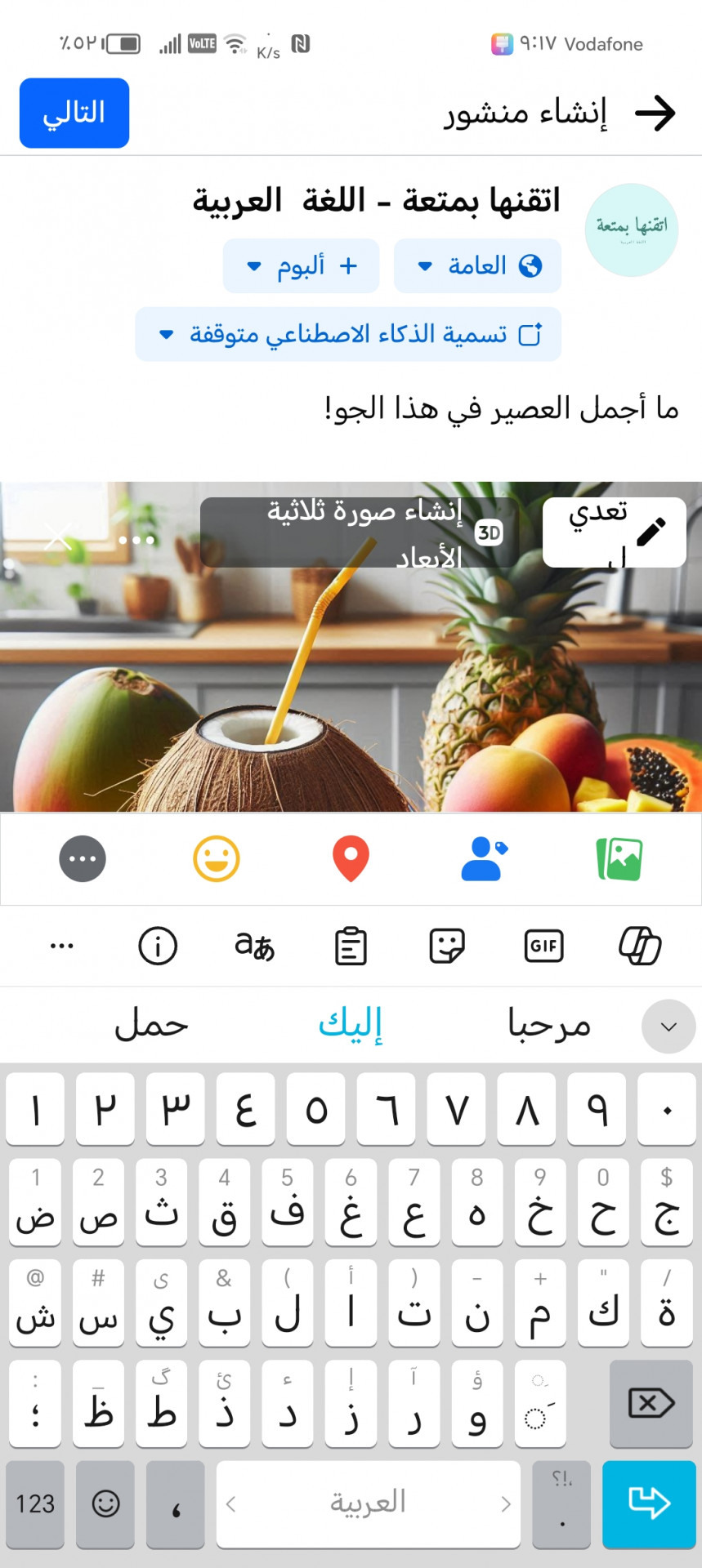Screen dimensions: 702x1568
Task: Pick the suggested word إليك
Action: pyautogui.click(x=351, y=1023)
